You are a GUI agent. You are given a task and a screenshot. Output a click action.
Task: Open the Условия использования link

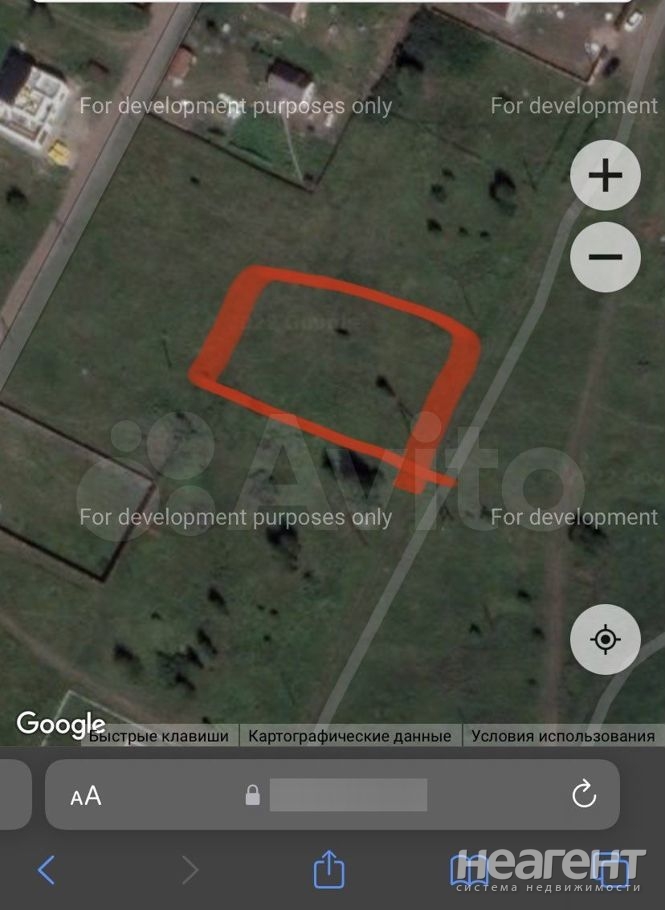coord(563,736)
